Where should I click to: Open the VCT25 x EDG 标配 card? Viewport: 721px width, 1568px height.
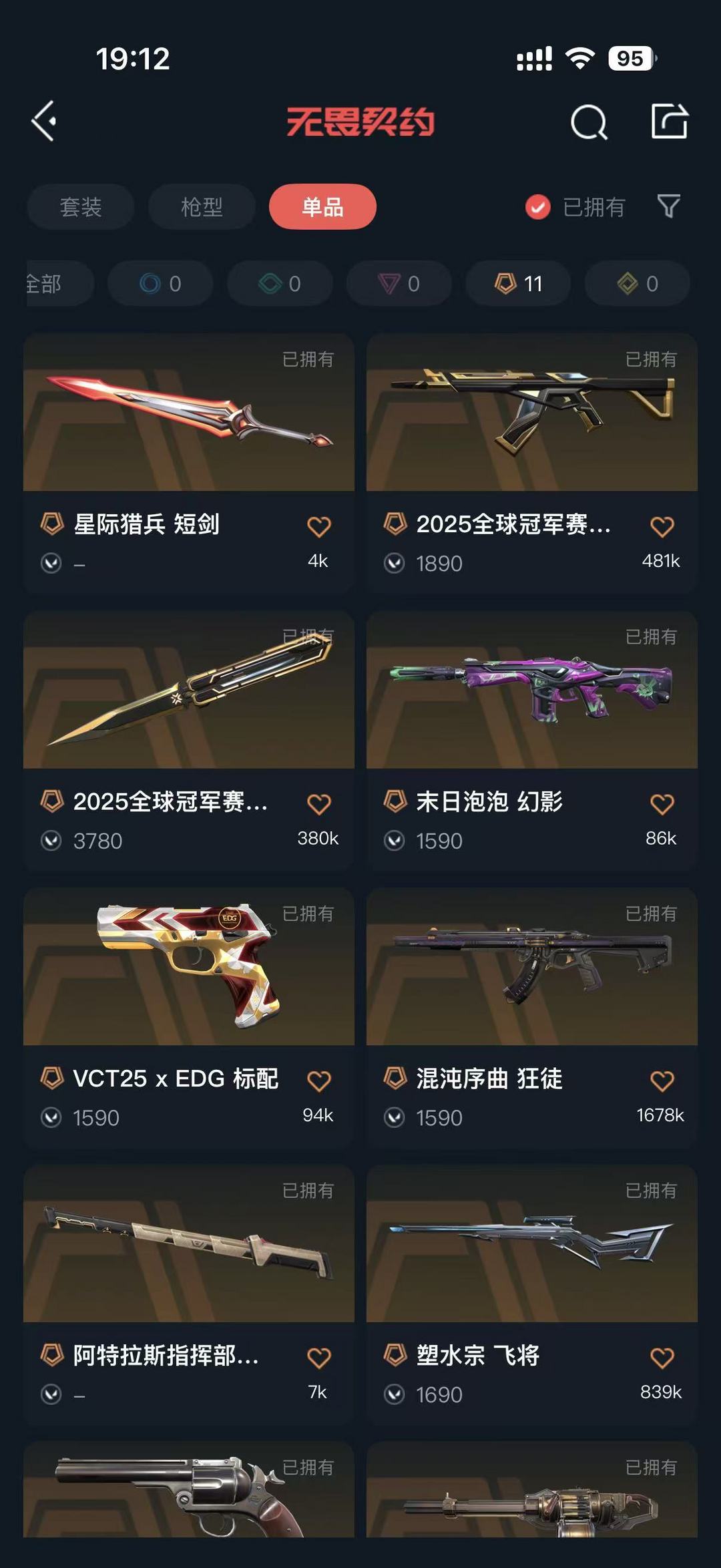[x=188, y=968]
